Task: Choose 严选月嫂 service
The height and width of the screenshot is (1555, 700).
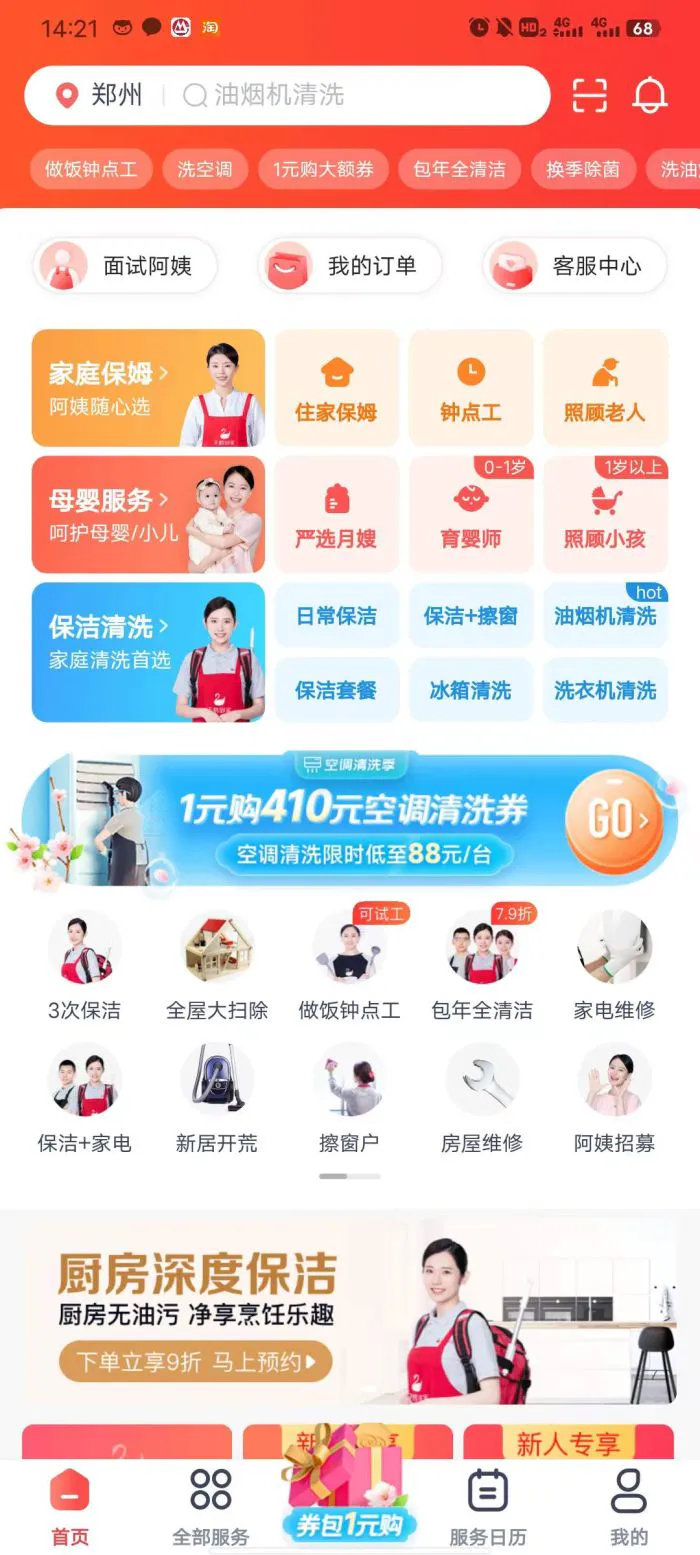Action: (x=336, y=515)
